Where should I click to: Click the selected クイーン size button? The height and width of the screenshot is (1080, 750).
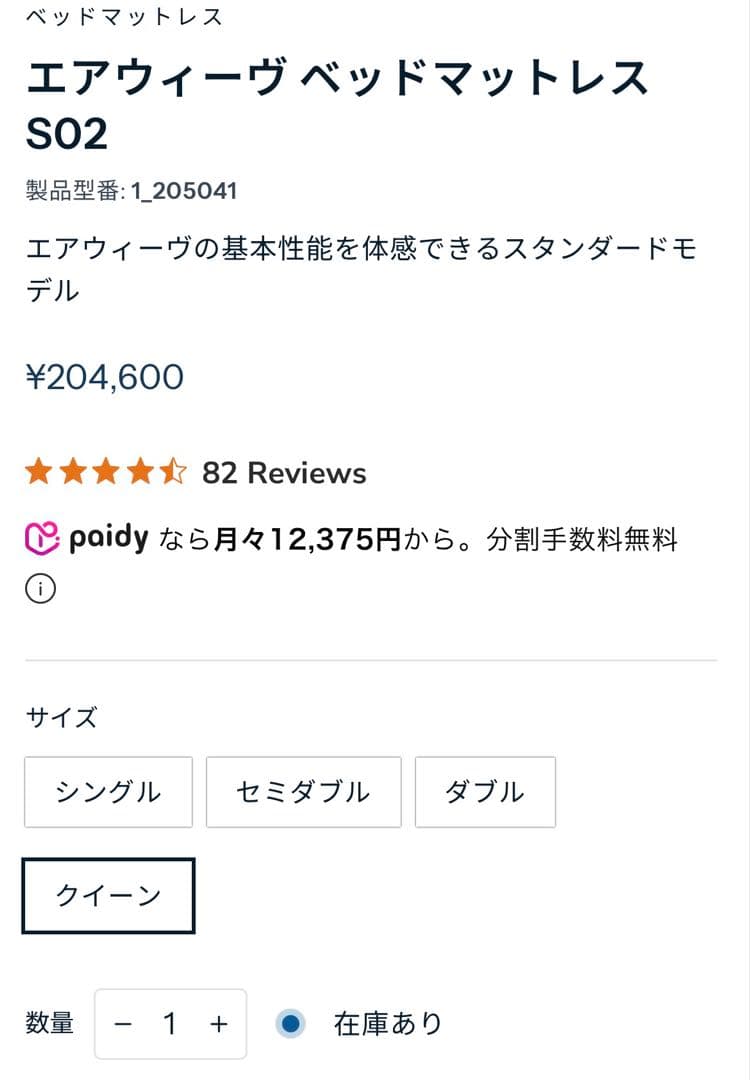[107, 896]
